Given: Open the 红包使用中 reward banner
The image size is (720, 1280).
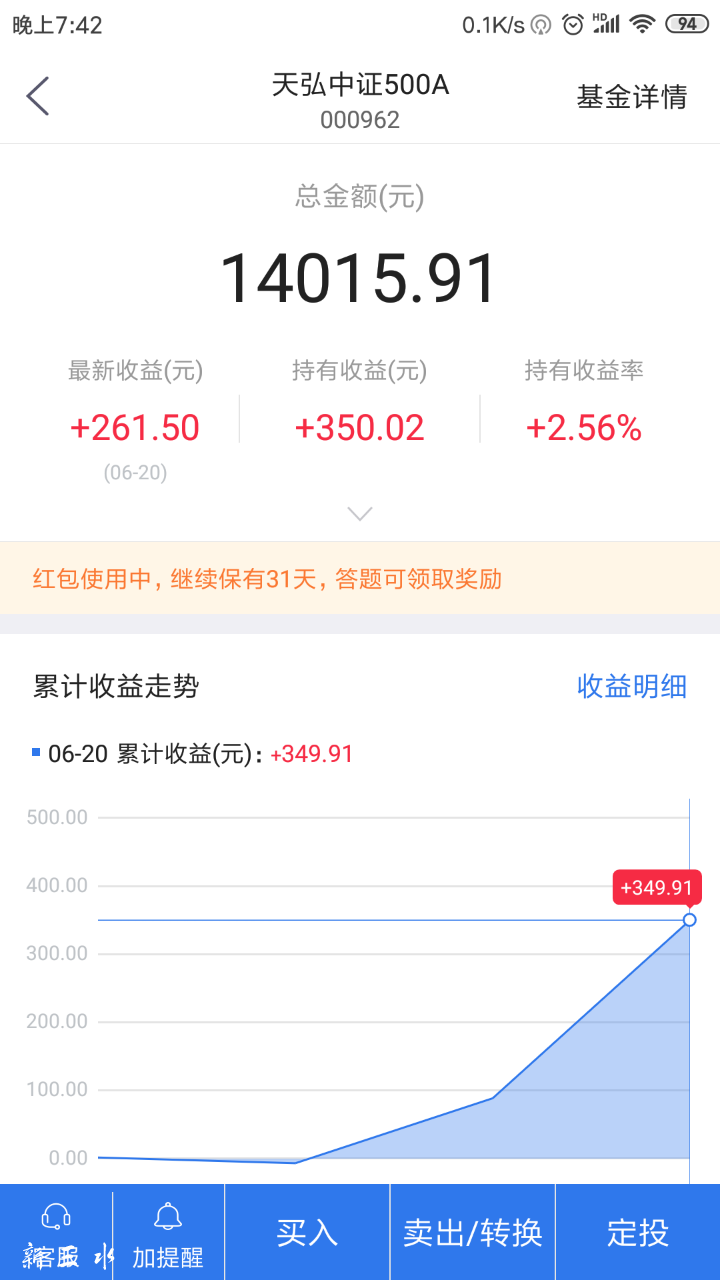Looking at the screenshot, I should point(360,578).
